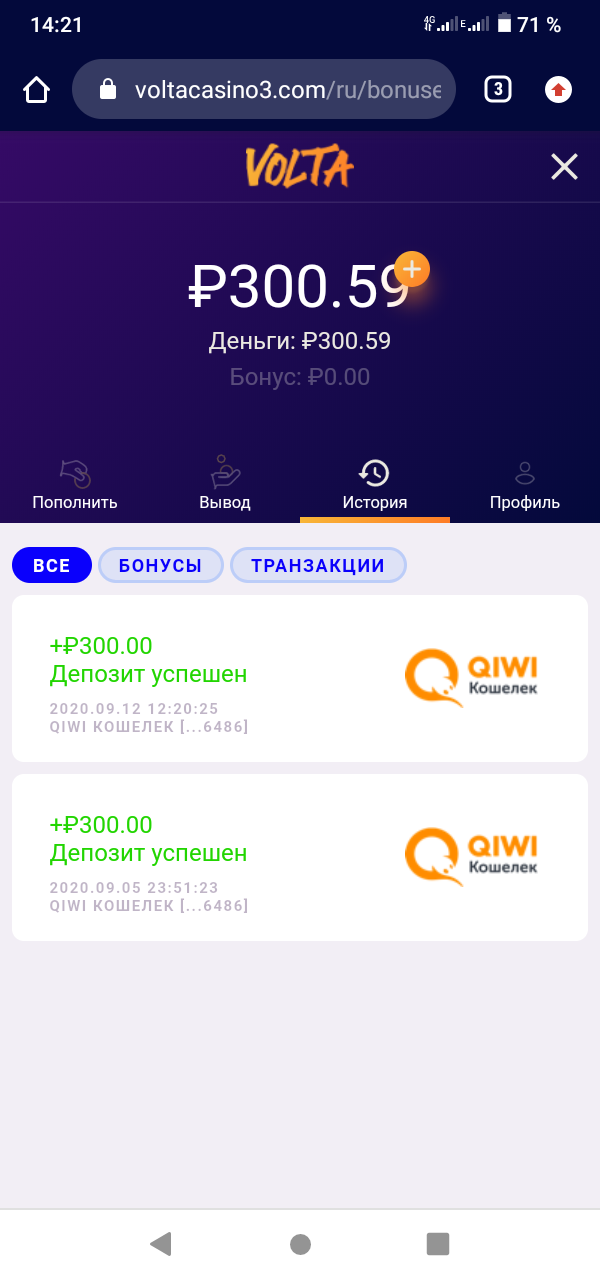Go back using the system back button
The height and width of the screenshot is (1280, 600).
coord(160,1243)
